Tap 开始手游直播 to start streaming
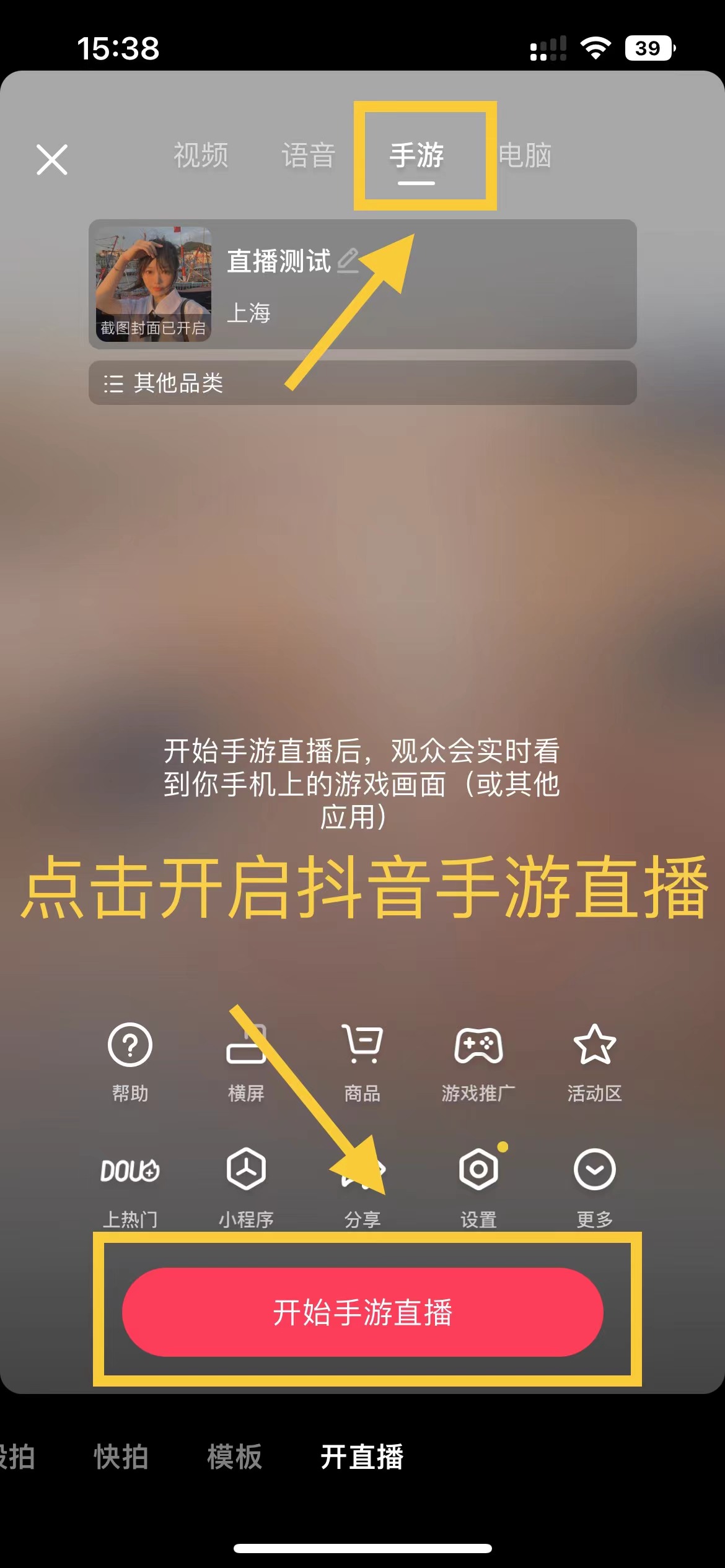The height and width of the screenshot is (1568, 725). coord(362,1312)
